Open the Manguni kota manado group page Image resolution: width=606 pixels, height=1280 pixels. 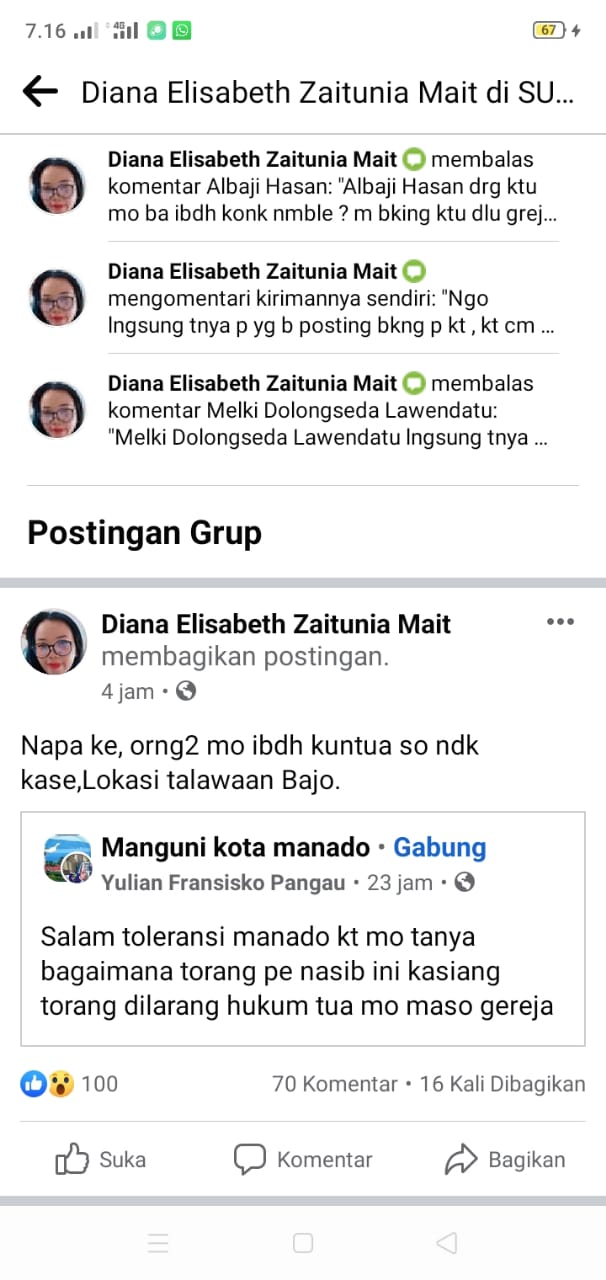point(235,848)
